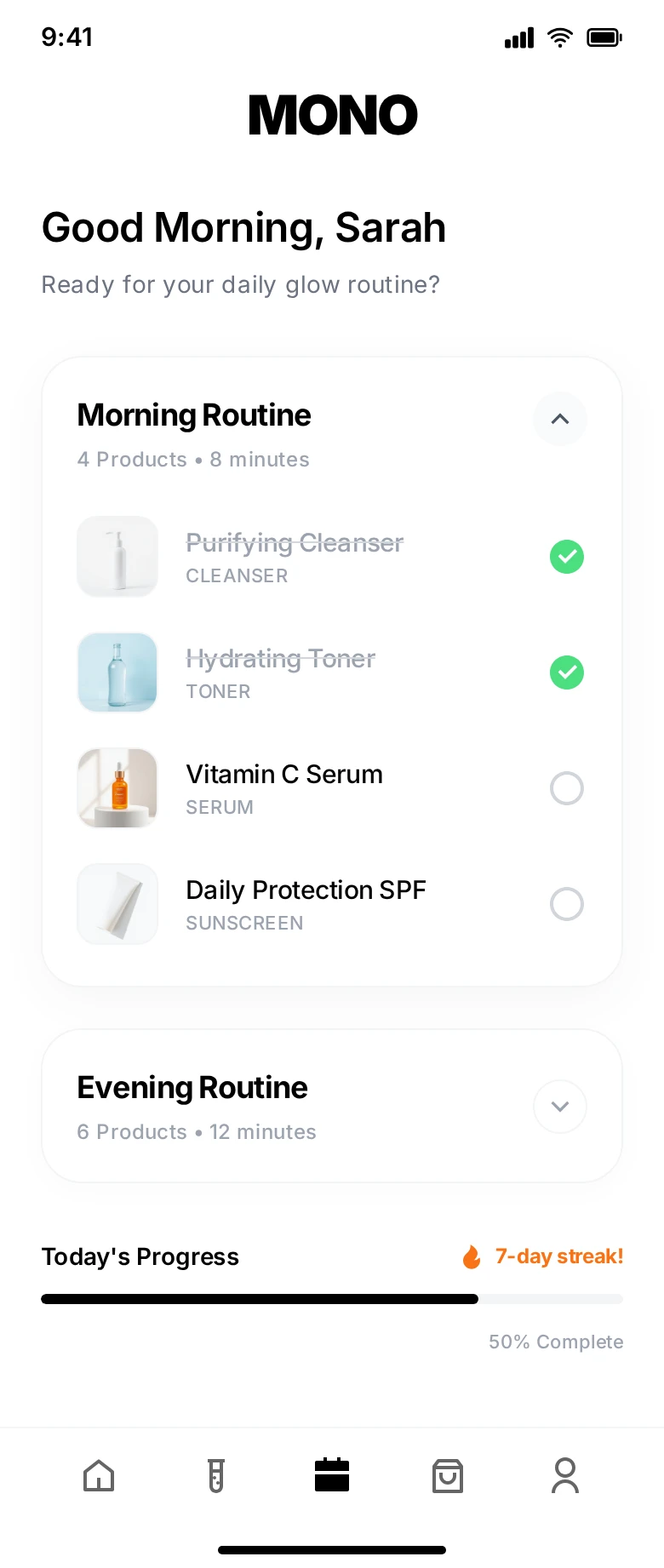Uncheck the Hydrating Toner step
This screenshot has width=664, height=1568.
click(x=567, y=672)
